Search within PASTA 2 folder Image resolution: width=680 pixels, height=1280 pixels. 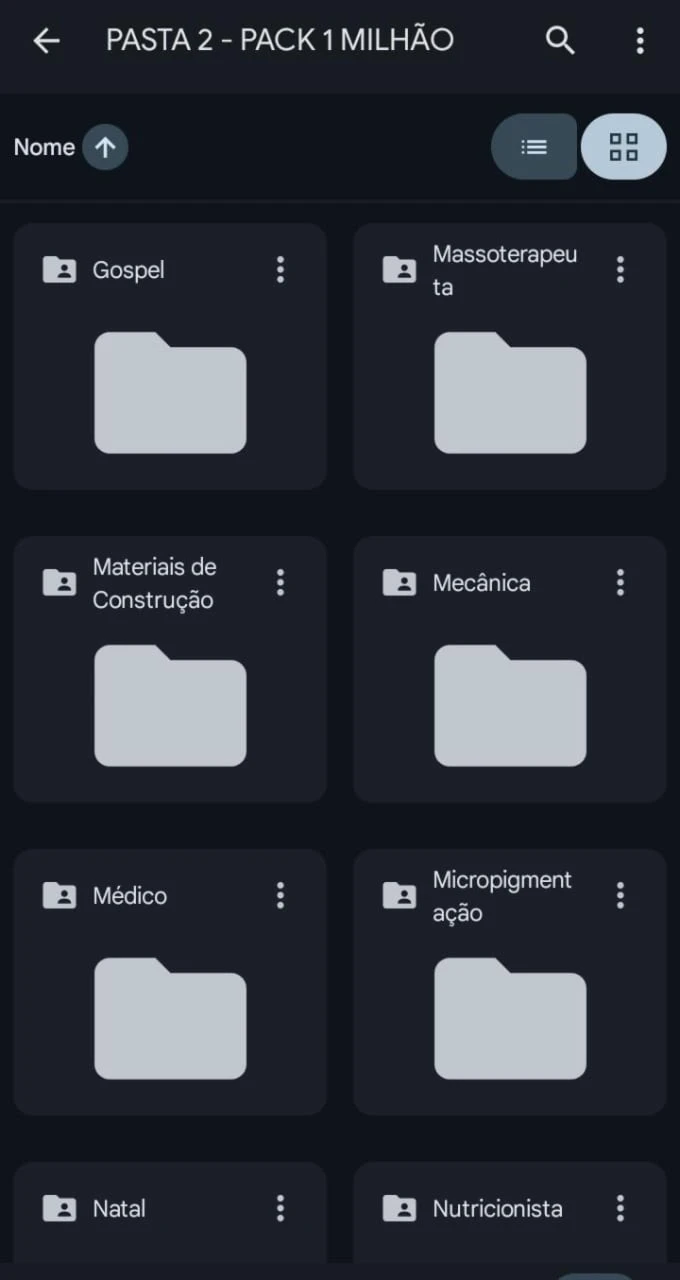(560, 41)
